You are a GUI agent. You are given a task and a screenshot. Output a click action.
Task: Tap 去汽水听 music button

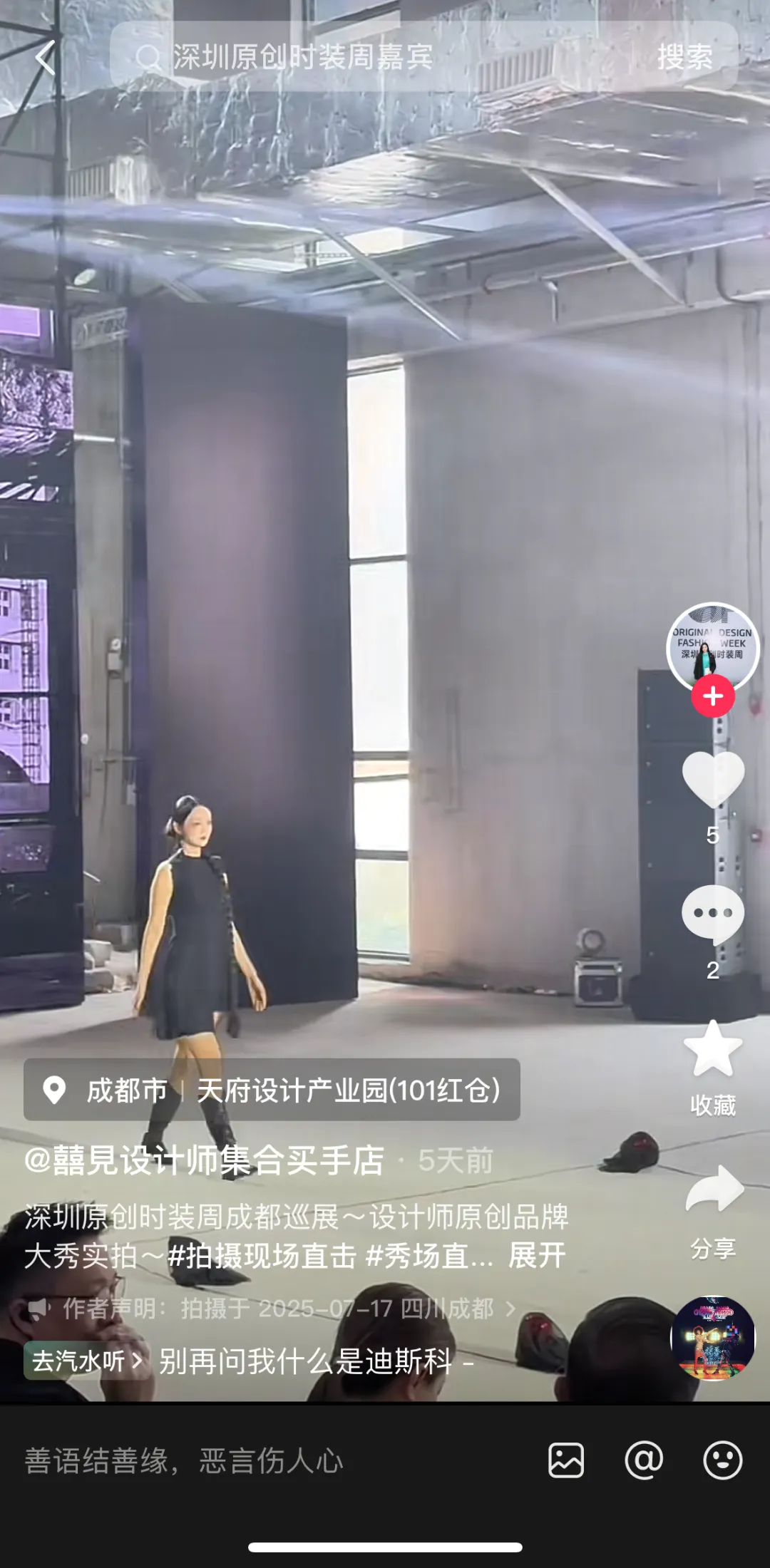pyautogui.click(x=86, y=1361)
